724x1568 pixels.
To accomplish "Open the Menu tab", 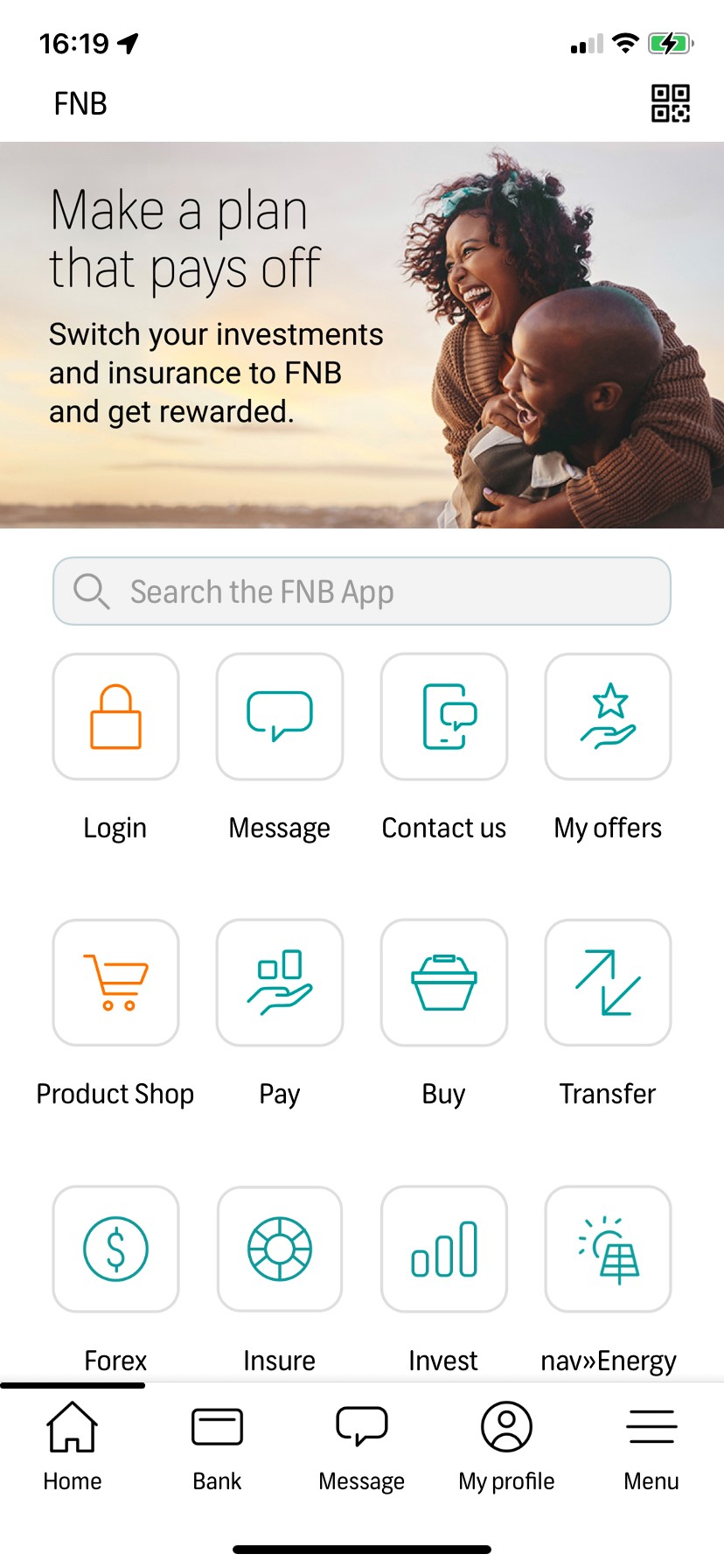I will (651, 1445).
